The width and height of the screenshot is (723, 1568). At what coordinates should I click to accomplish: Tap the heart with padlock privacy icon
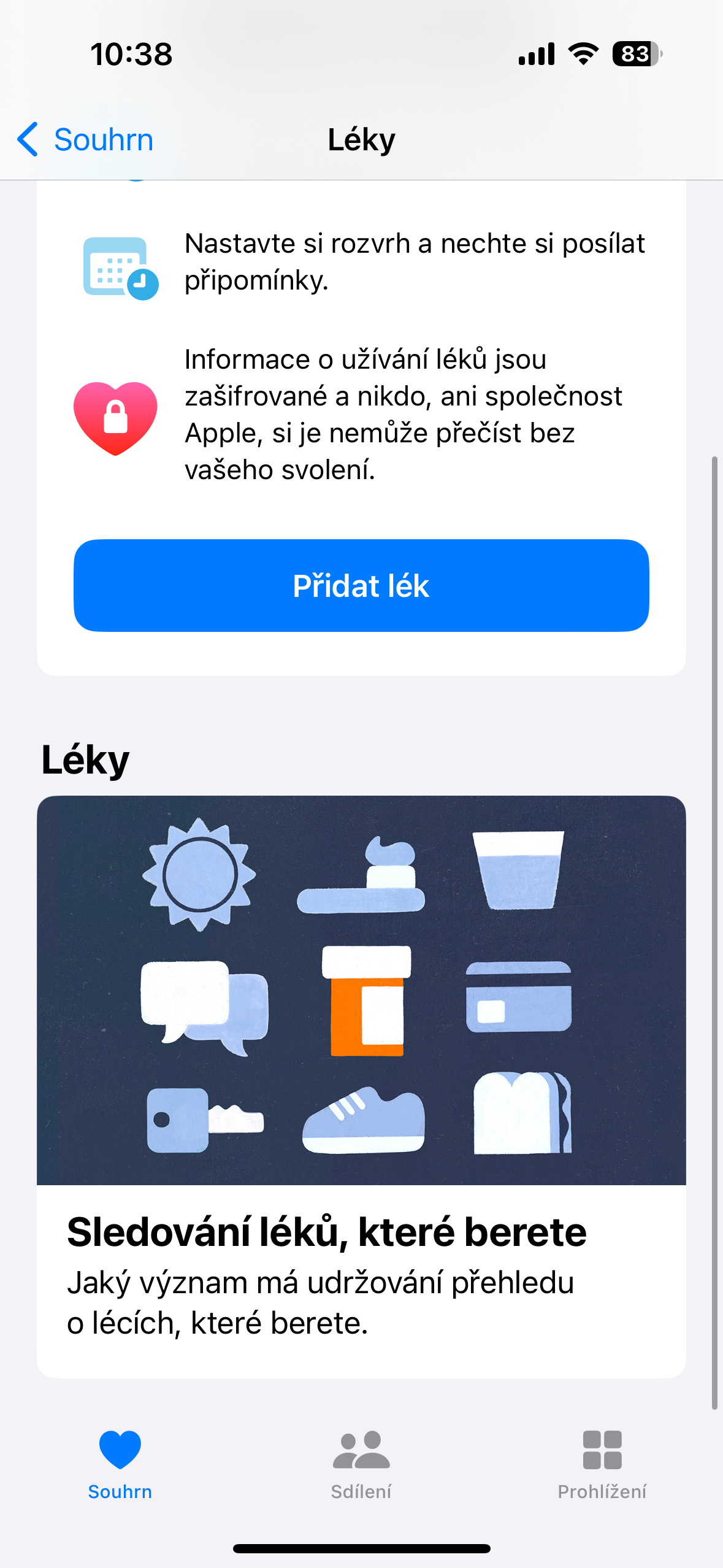tap(117, 417)
